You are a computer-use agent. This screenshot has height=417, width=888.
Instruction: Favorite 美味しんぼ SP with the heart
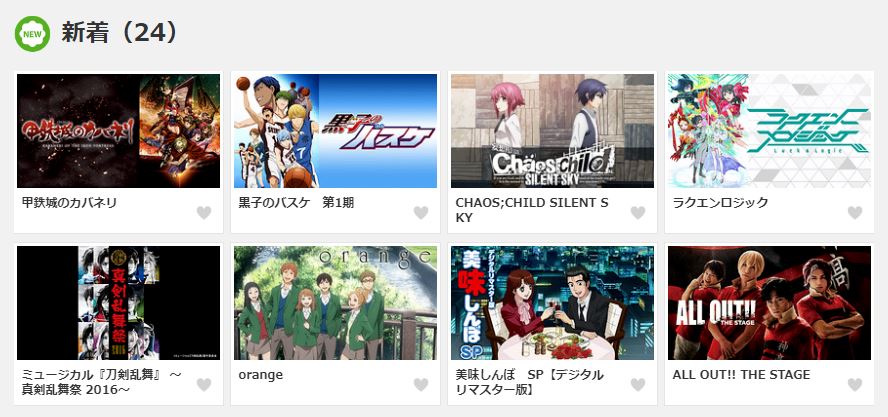pyautogui.click(x=638, y=385)
